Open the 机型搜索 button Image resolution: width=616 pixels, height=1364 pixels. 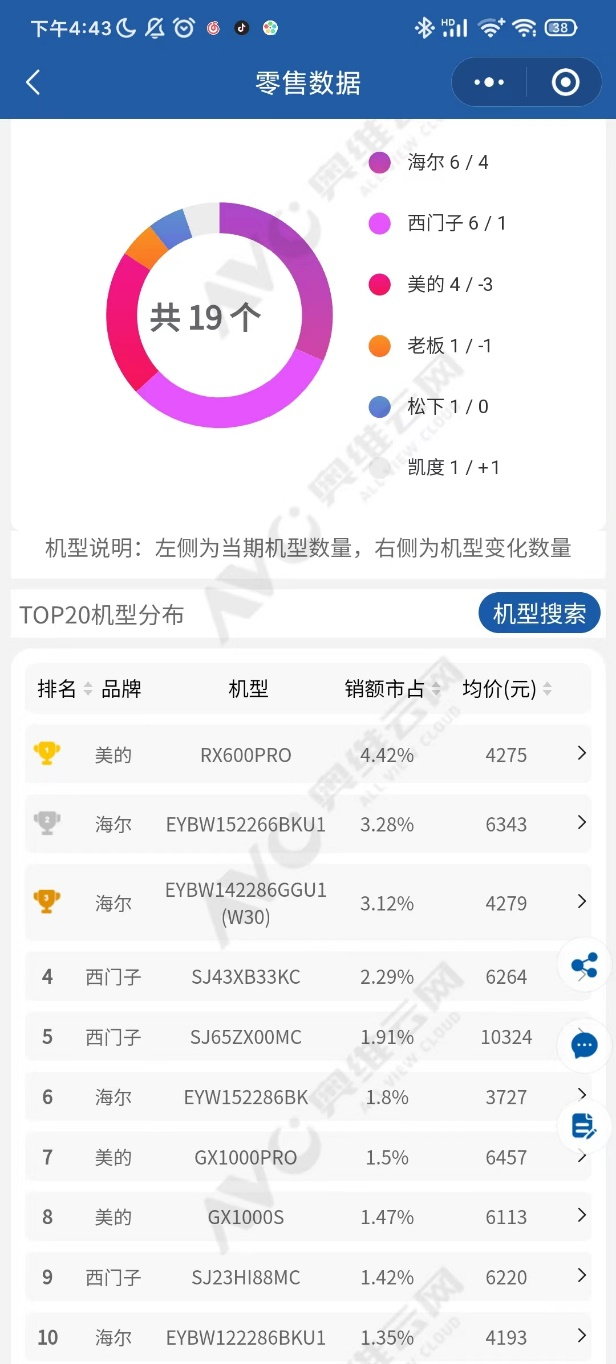click(539, 613)
